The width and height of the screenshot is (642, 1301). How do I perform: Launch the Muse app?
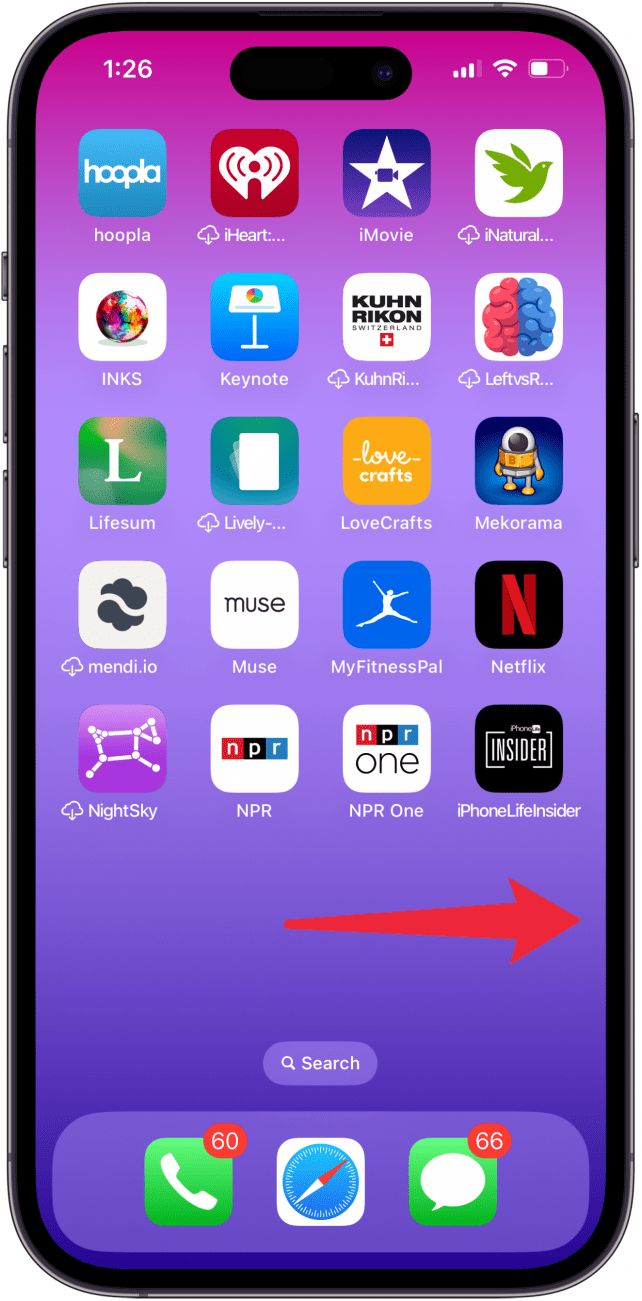pos(254,605)
